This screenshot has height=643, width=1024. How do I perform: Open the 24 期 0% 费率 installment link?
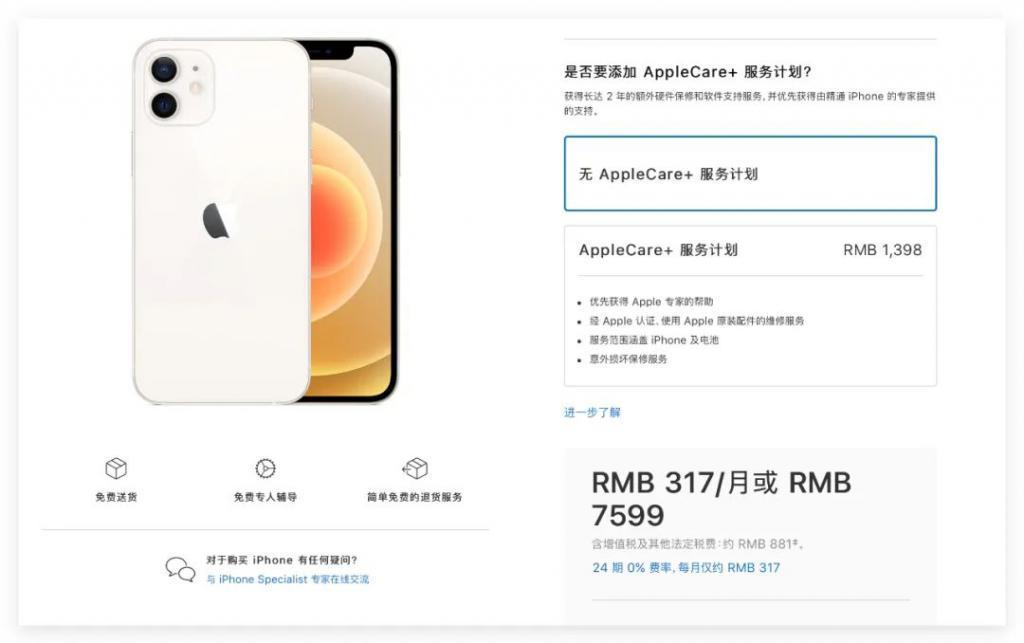tap(686, 567)
